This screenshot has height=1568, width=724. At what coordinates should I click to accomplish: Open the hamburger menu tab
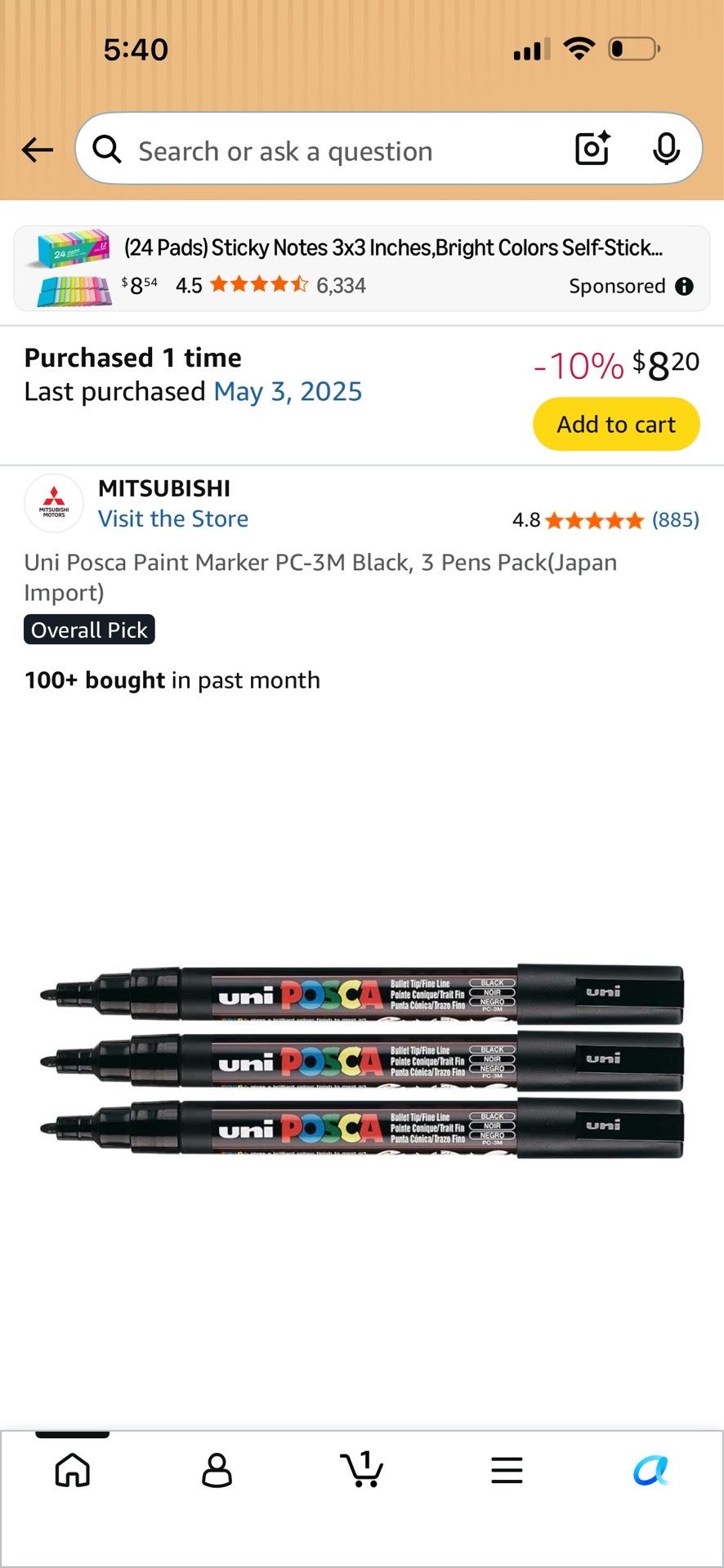507,1470
